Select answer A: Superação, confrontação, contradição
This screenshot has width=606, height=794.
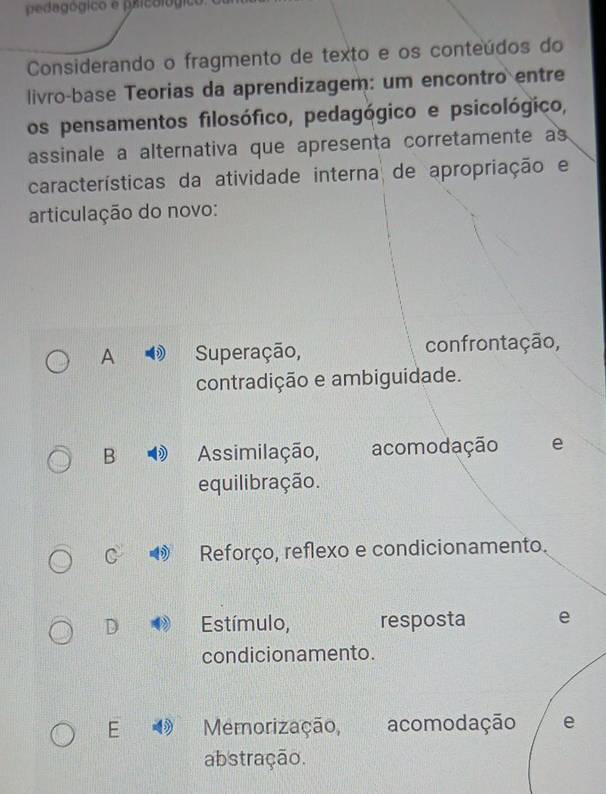pyautogui.click(x=63, y=352)
